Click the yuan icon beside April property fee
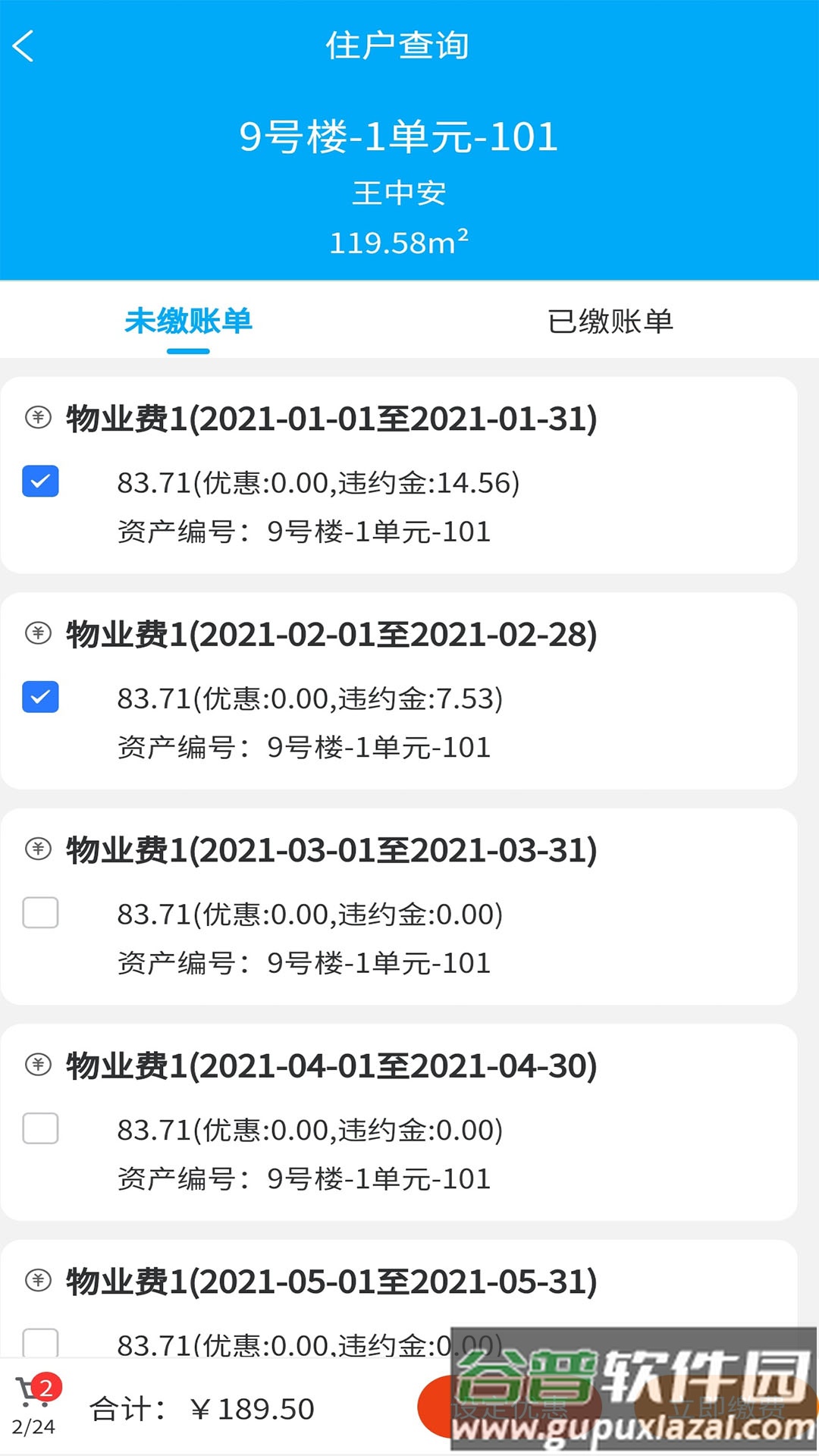The image size is (819, 1456). tap(36, 1065)
